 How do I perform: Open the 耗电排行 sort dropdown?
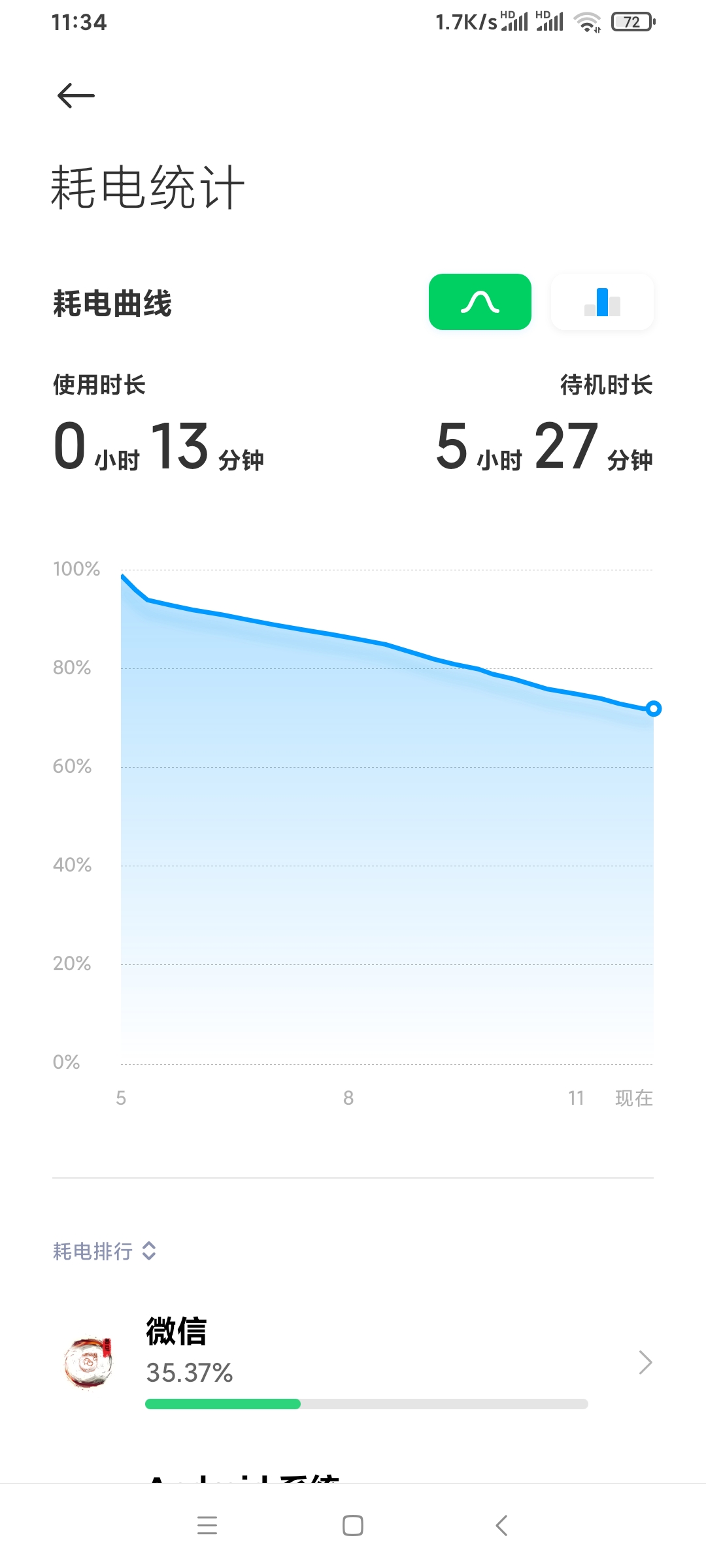click(105, 1251)
